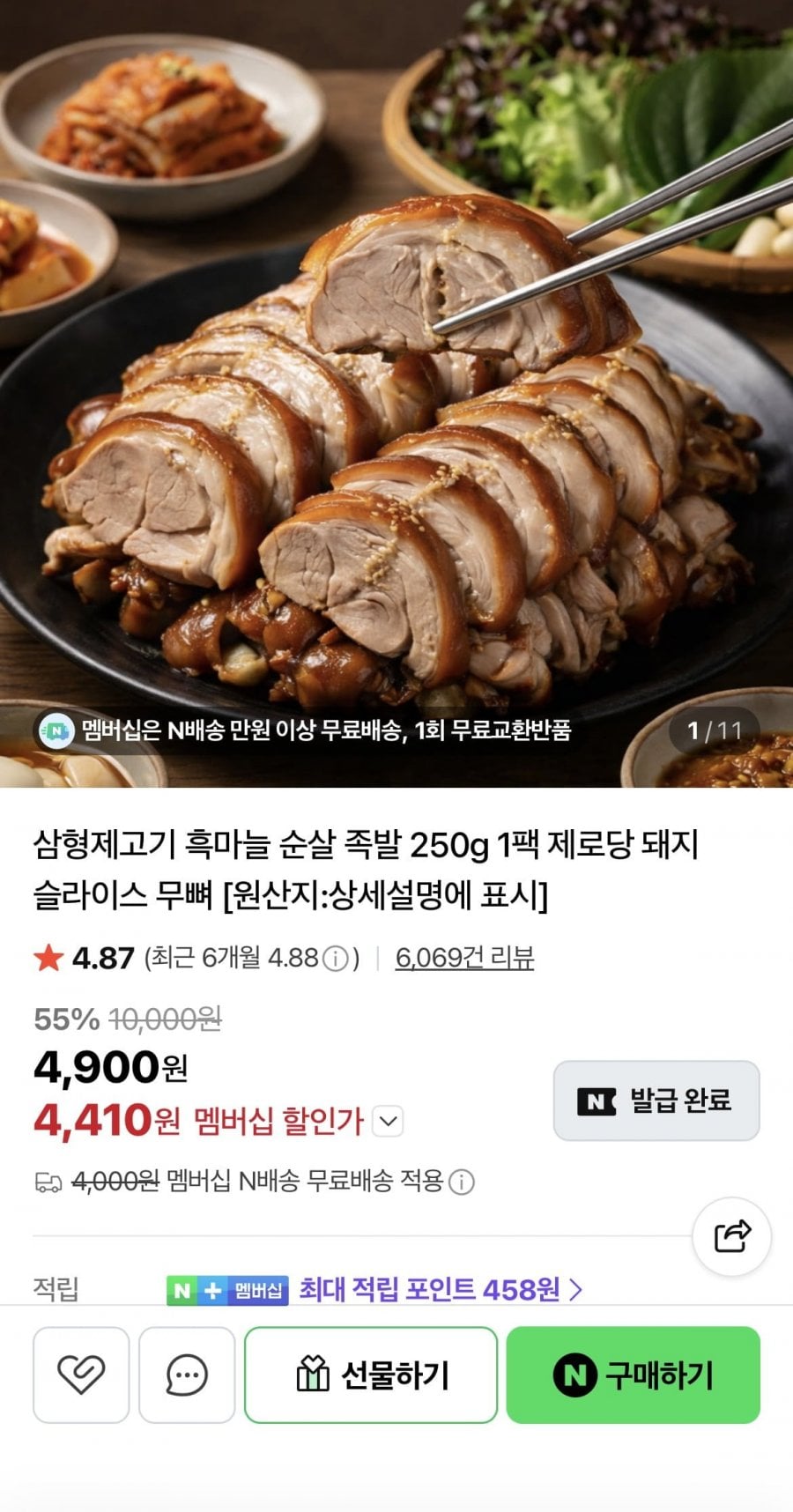This screenshot has height=1512, width=793.
Task: Add product to wishlist heart
Action: [x=81, y=1375]
